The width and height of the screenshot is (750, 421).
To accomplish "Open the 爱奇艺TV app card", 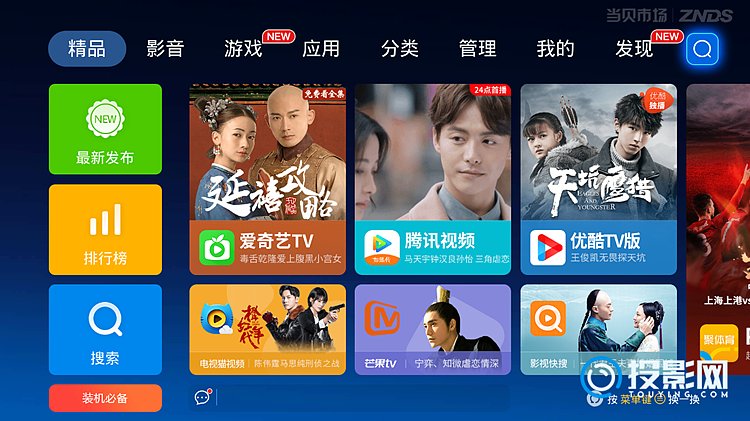I will tap(267, 180).
